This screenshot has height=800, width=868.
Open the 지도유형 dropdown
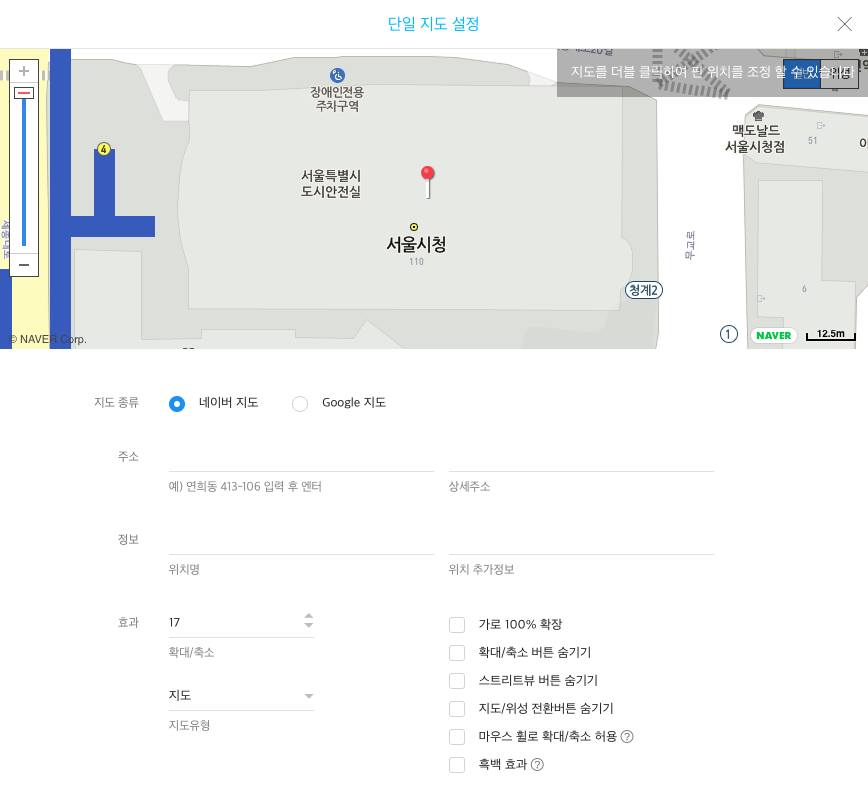click(241, 696)
